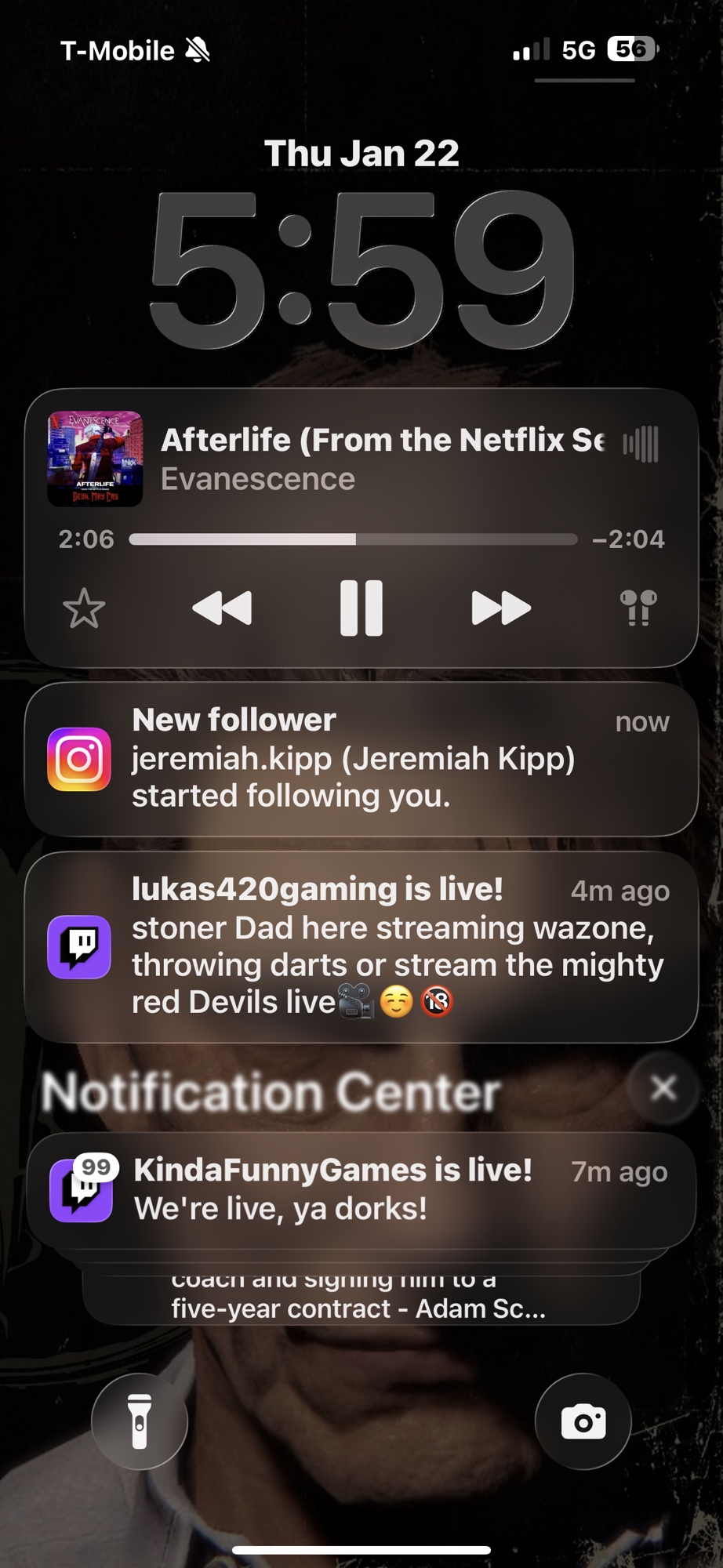Launch the camera from lock screen

coord(583,1421)
